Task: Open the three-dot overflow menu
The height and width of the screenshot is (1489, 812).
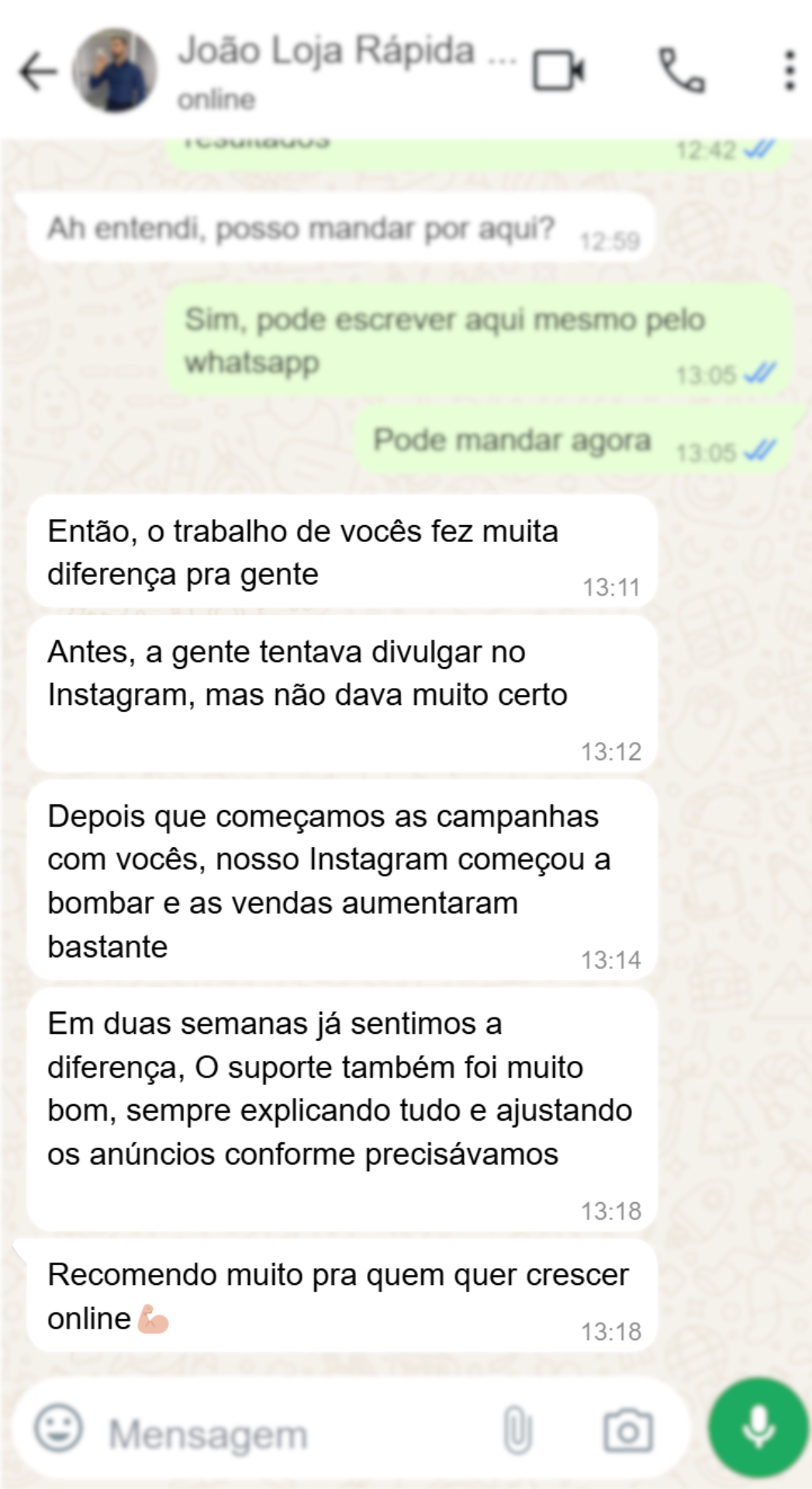Action: 790,71
